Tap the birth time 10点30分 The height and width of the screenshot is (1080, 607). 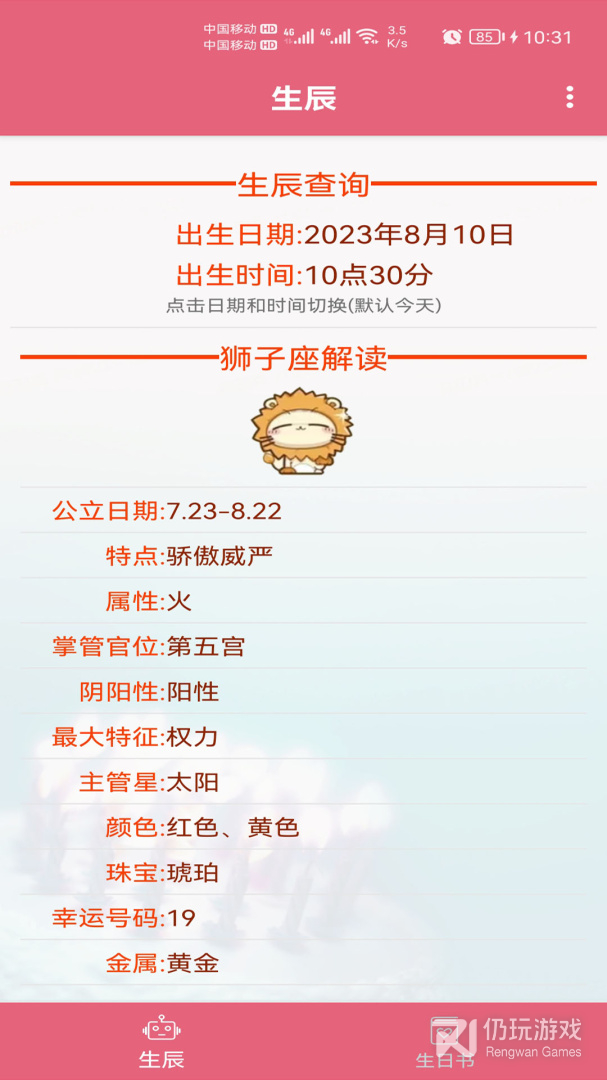pyautogui.click(x=368, y=275)
